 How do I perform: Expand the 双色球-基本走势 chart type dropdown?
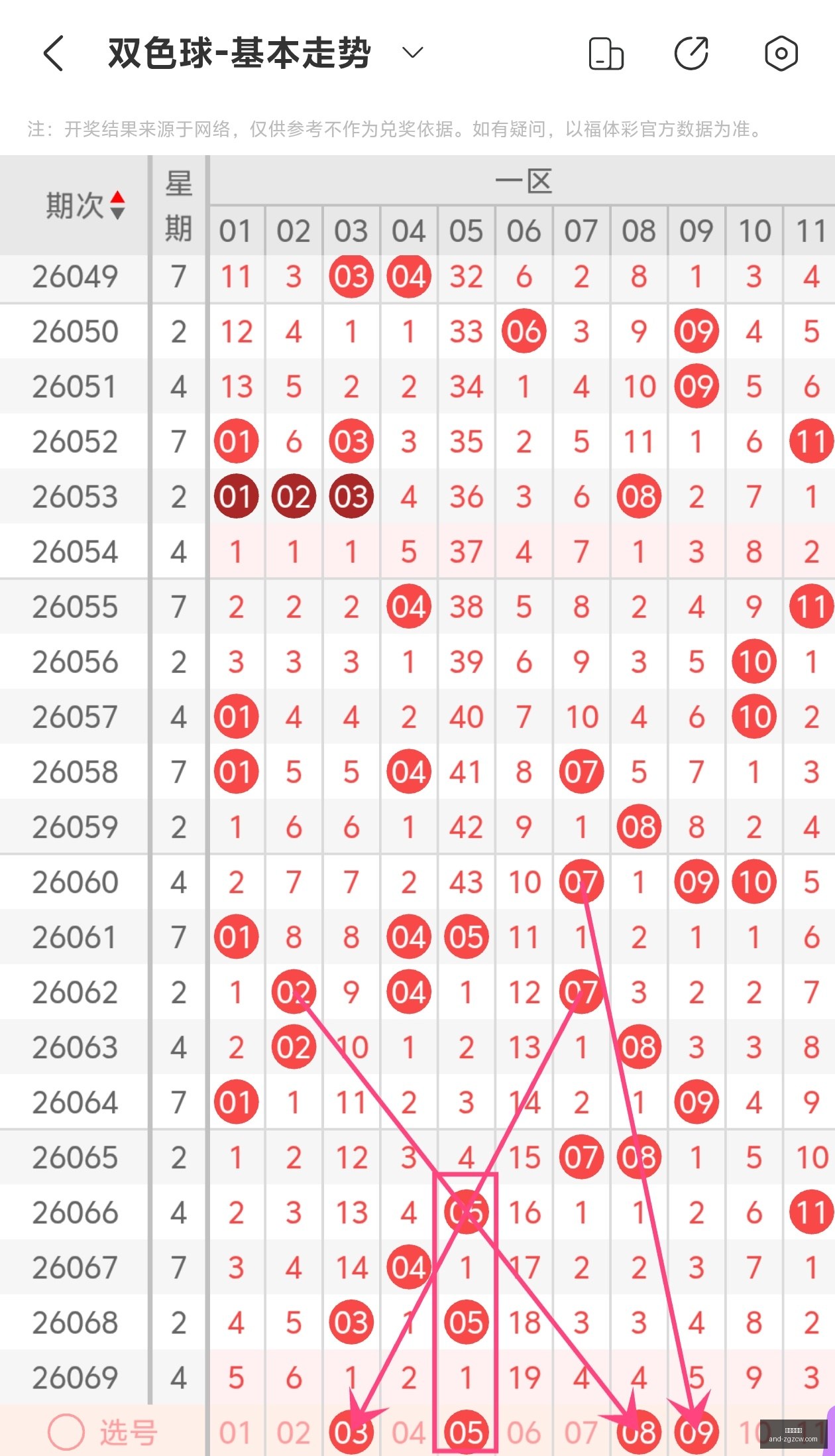click(x=413, y=52)
